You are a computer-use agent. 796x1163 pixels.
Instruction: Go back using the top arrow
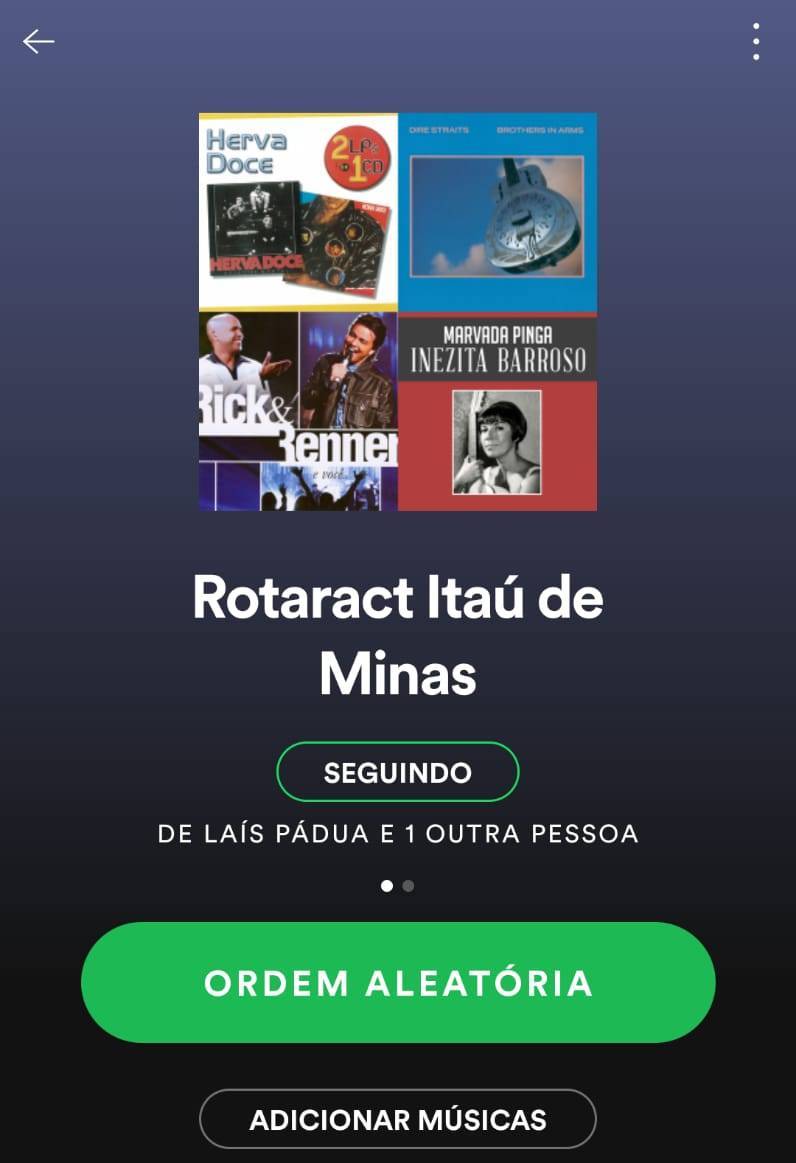(x=39, y=41)
